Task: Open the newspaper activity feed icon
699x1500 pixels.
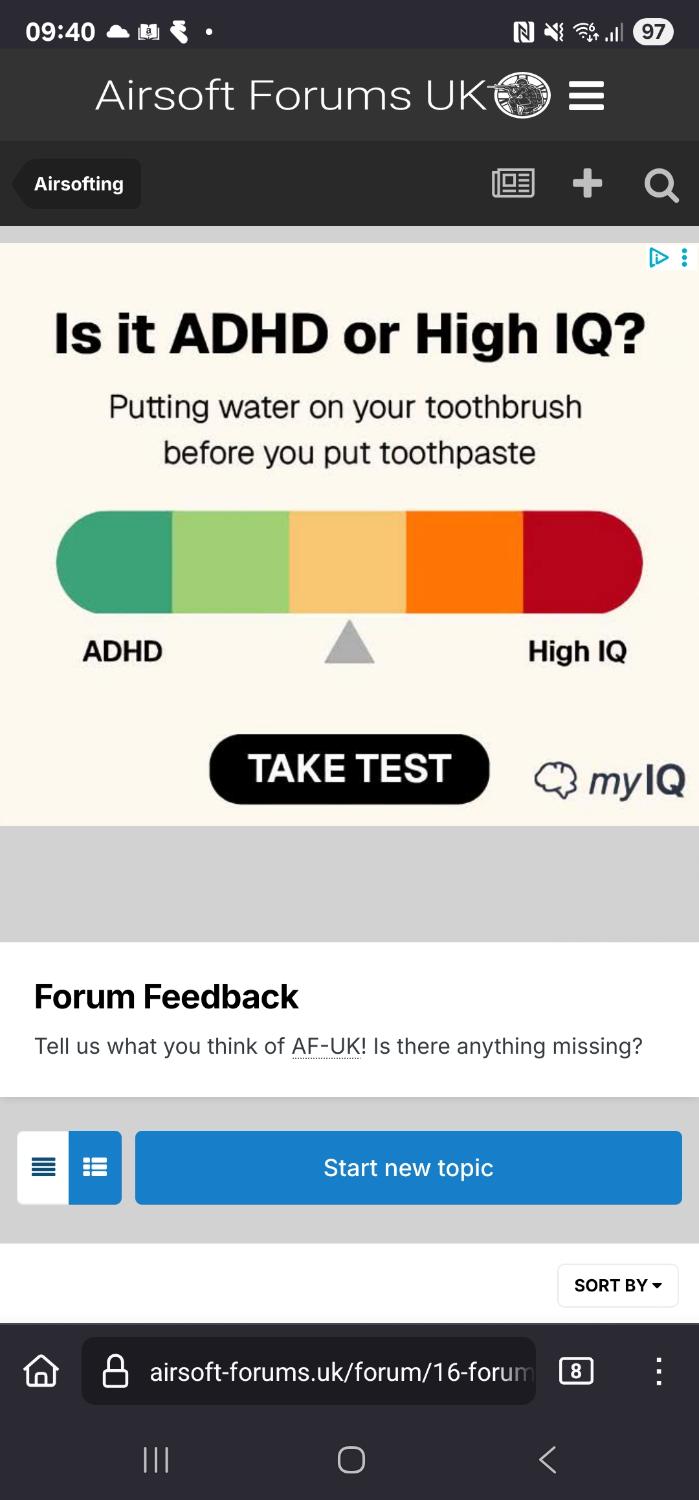Action: [513, 183]
